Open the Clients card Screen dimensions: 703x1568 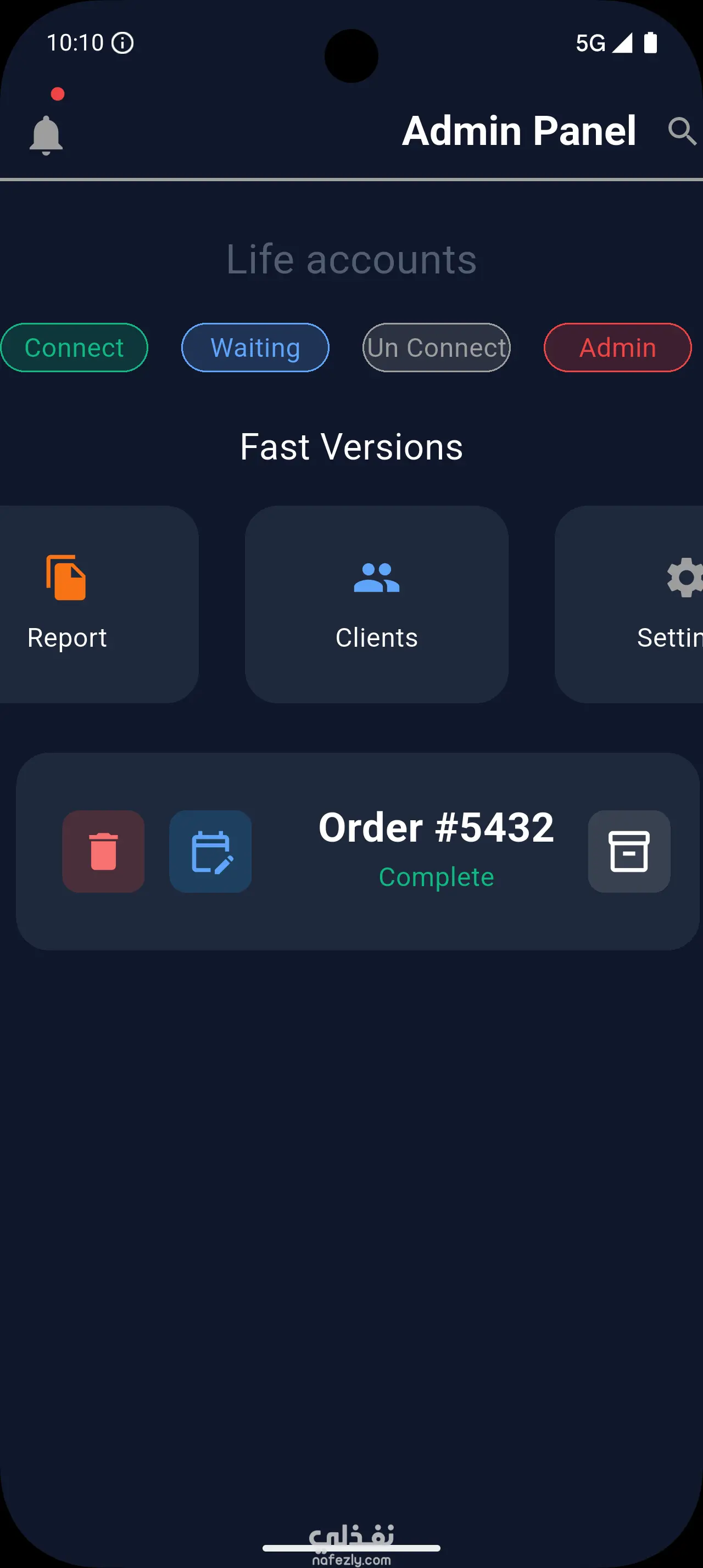(376, 604)
